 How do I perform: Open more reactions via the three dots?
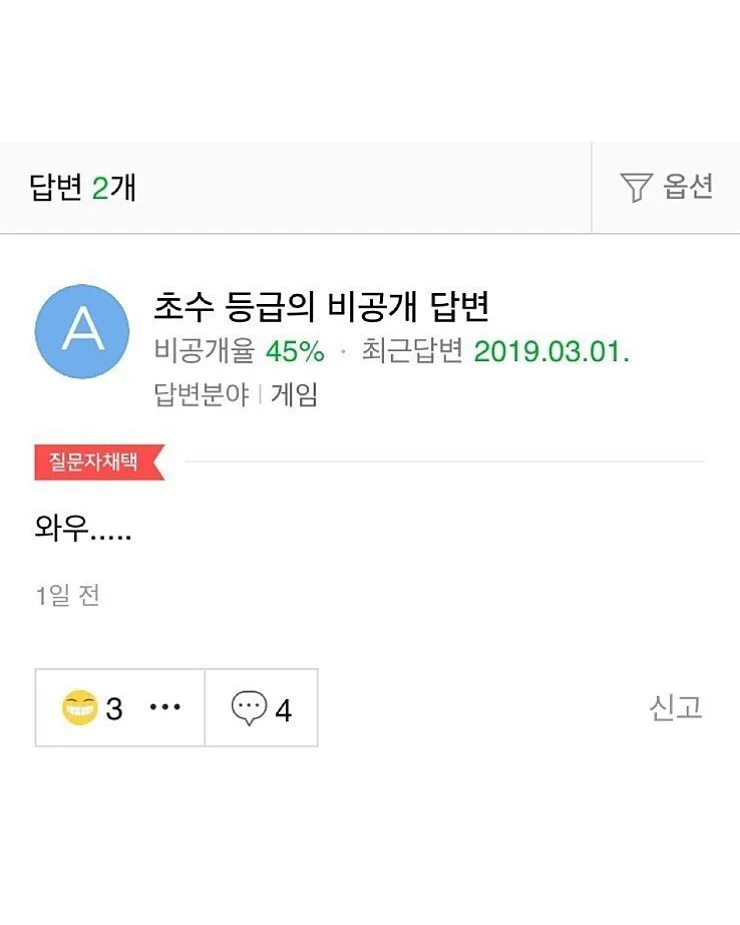coord(165,708)
